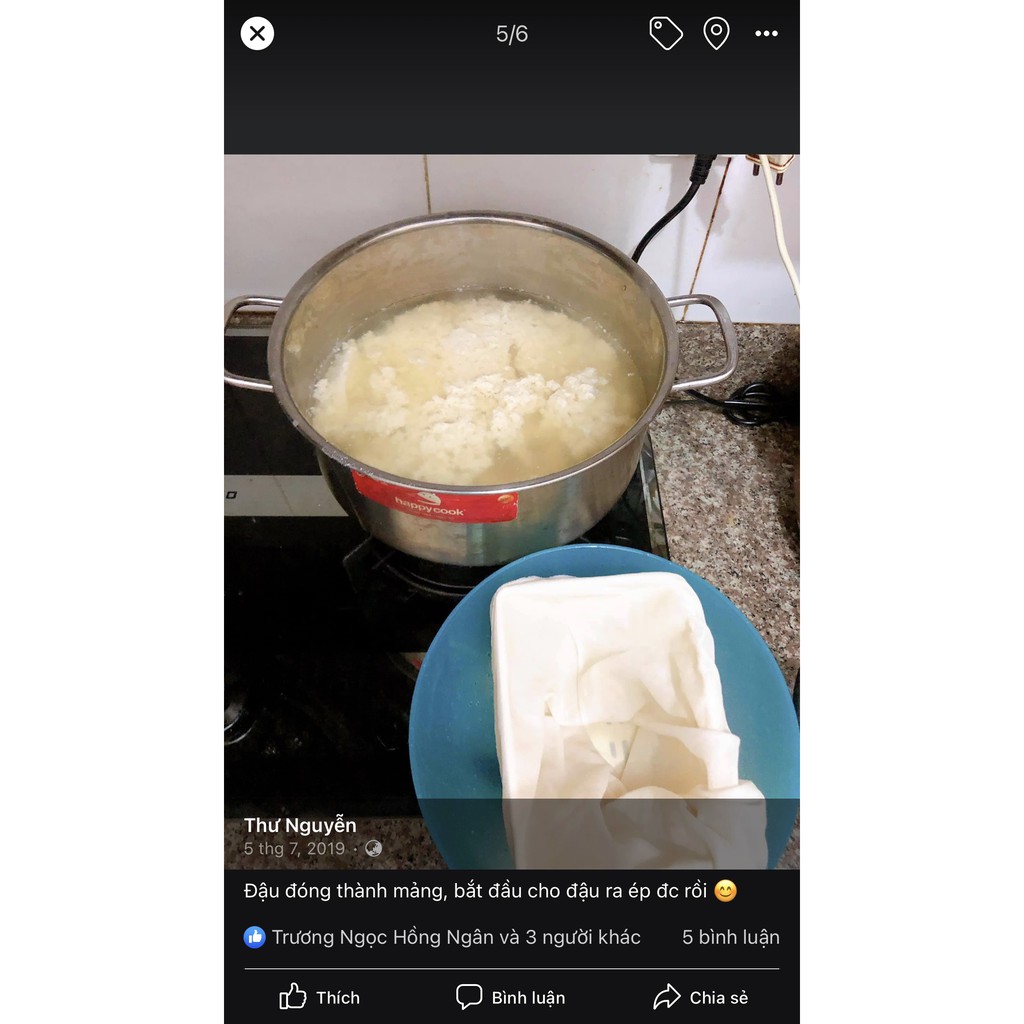The height and width of the screenshot is (1024, 1024).
Task: Open the three-dot overflow menu
Action: [766, 34]
